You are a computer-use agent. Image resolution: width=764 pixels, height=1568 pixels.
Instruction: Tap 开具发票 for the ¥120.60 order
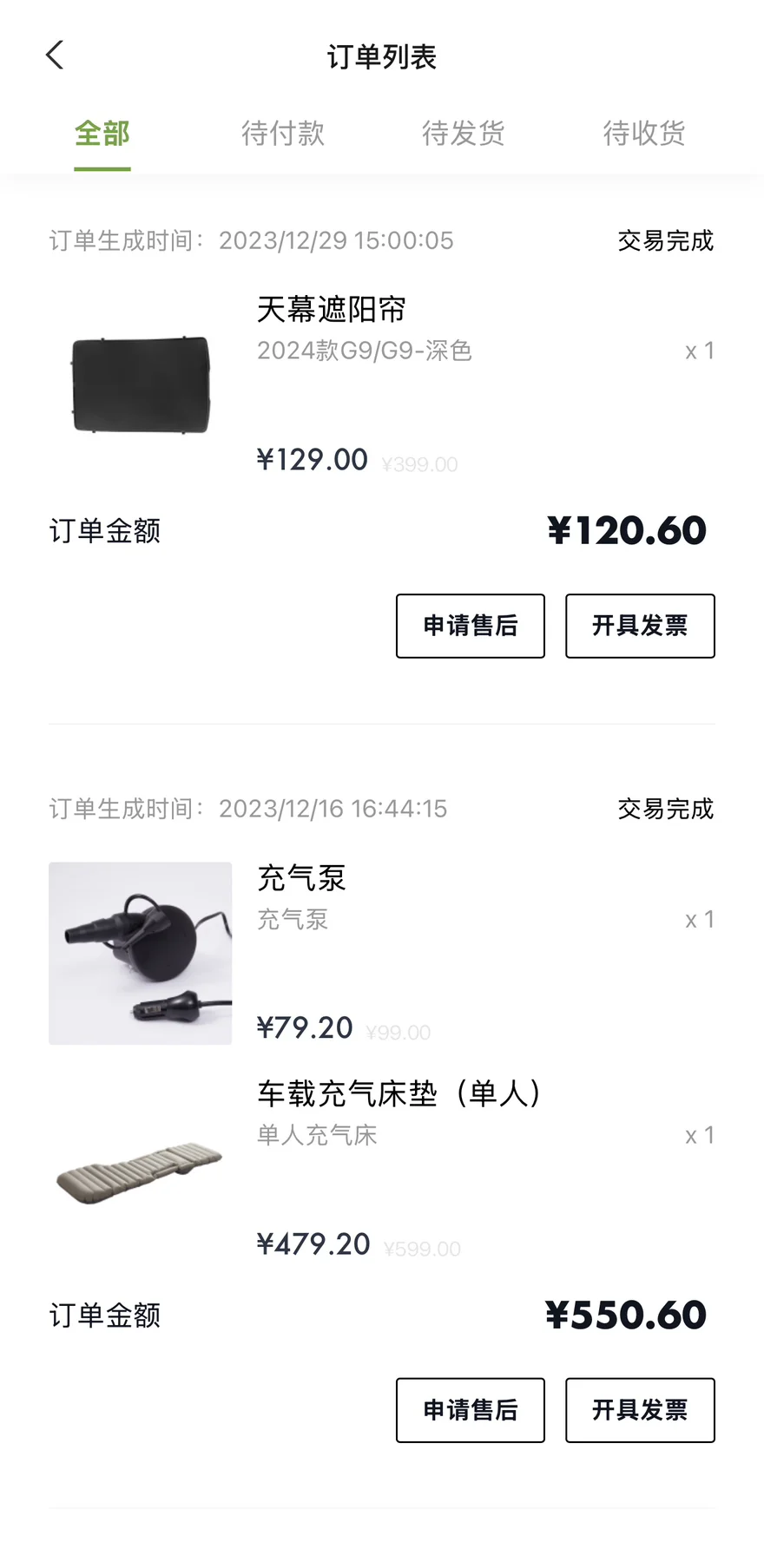coord(640,626)
